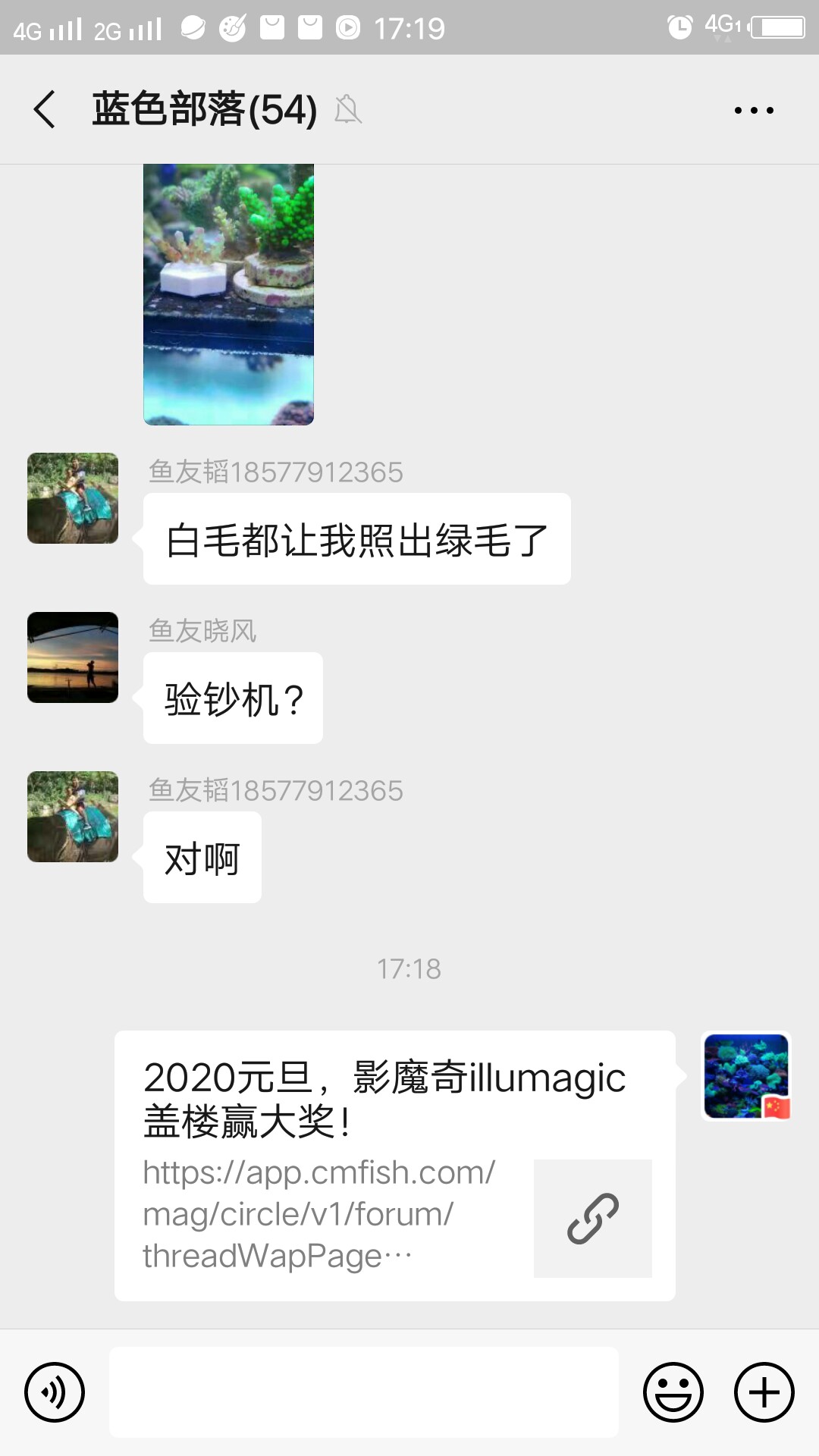Open avatar beside the 白毛都让我照出绿毛了 message

[73, 498]
